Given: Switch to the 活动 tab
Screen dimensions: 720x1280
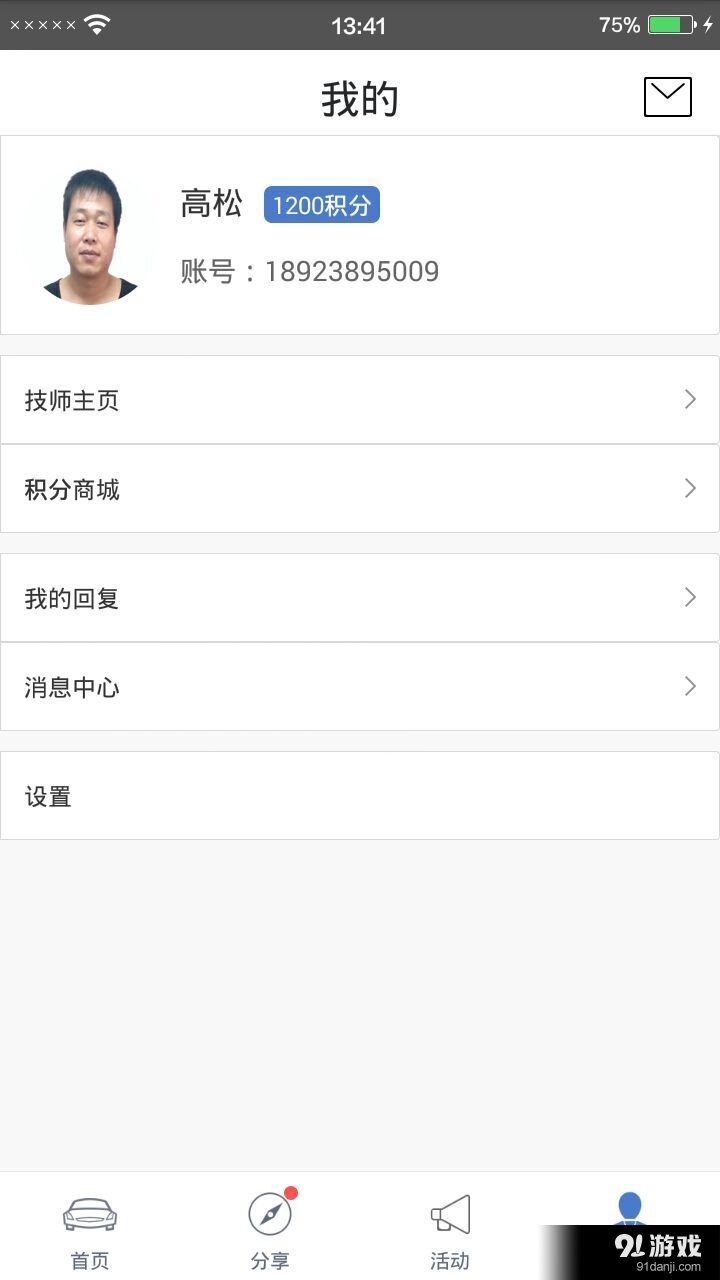Looking at the screenshot, I should point(450,1230).
